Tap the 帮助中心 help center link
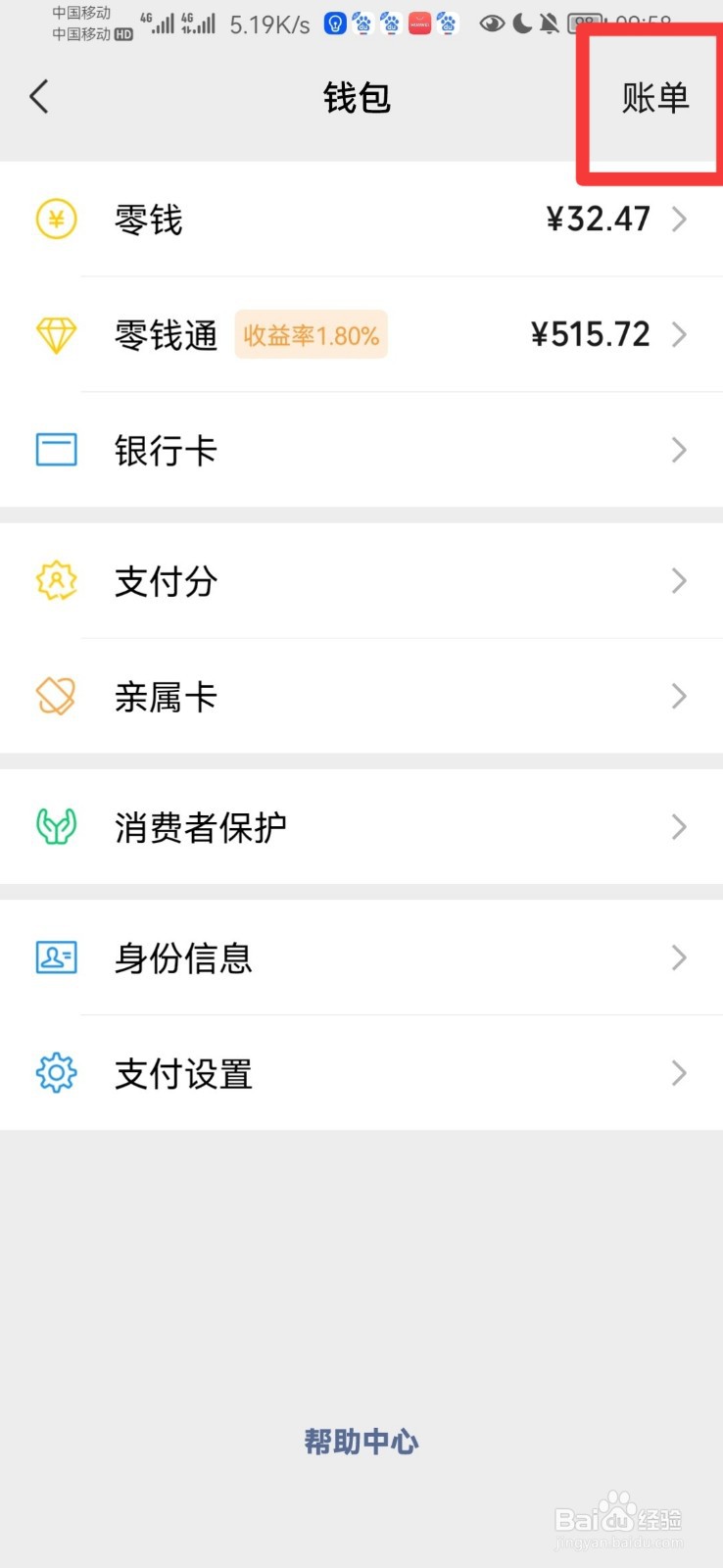The image size is (723, 1568). (361, 1442)
